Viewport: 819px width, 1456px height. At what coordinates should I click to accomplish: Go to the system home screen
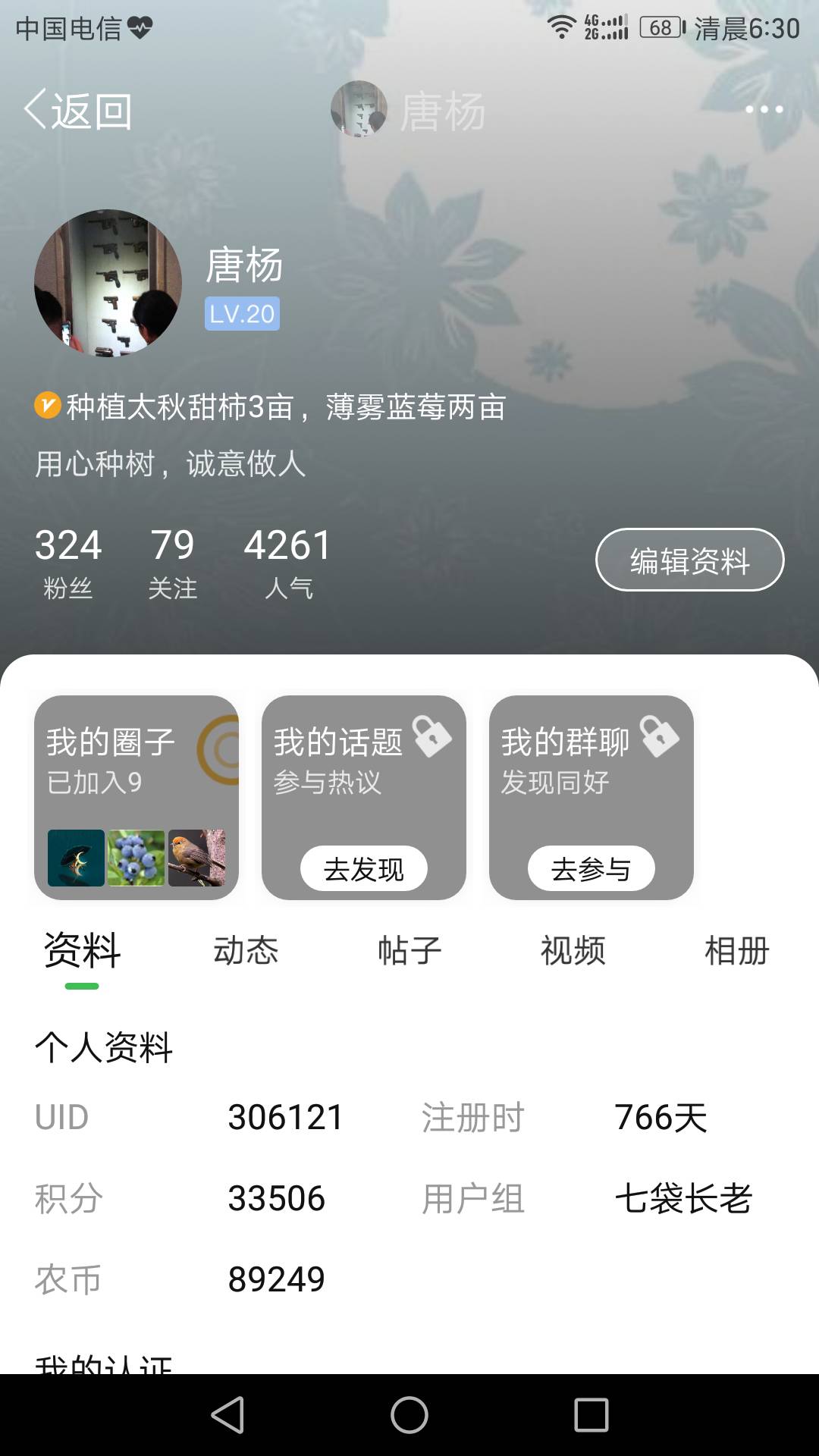(x=409, y=1415)
